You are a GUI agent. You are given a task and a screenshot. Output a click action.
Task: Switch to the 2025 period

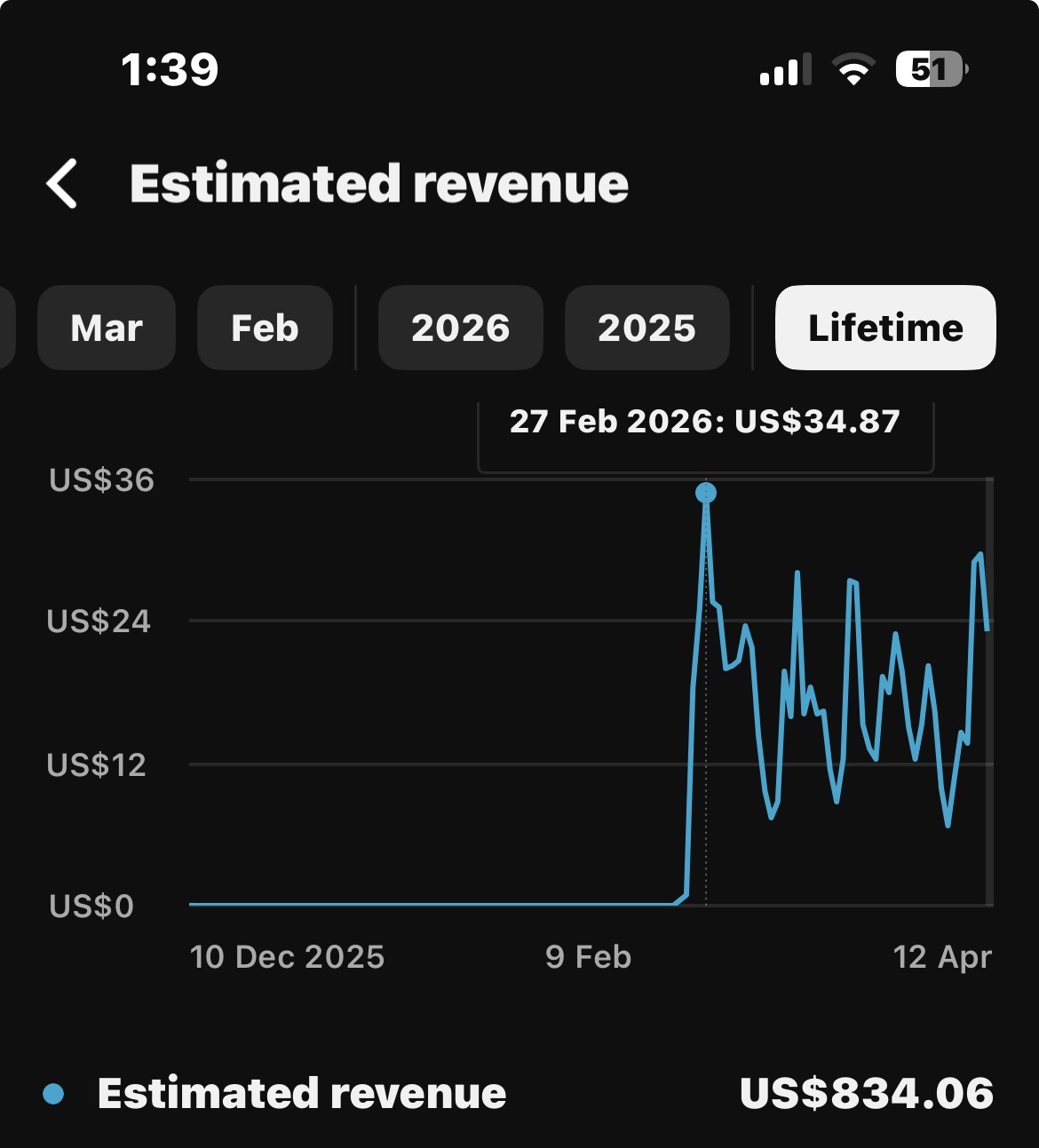pos(646,328)
